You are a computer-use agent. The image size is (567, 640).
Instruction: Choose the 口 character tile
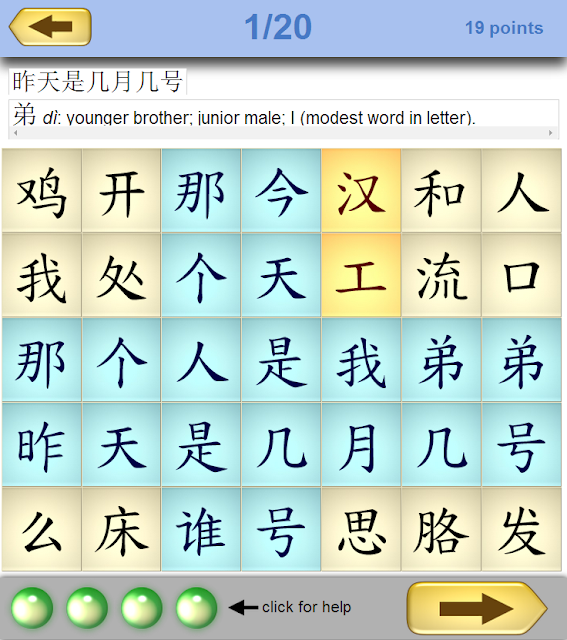click(522, 275)
